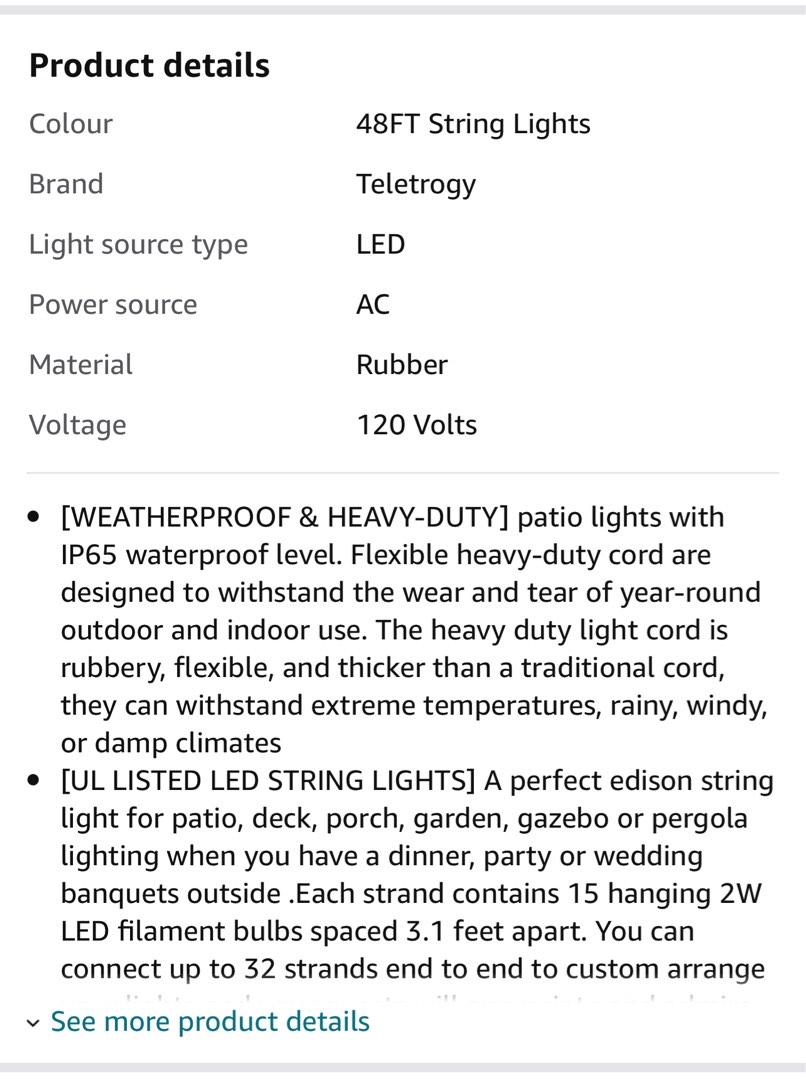Click the AC value text
806x1080 pixels.
point(371,304)
